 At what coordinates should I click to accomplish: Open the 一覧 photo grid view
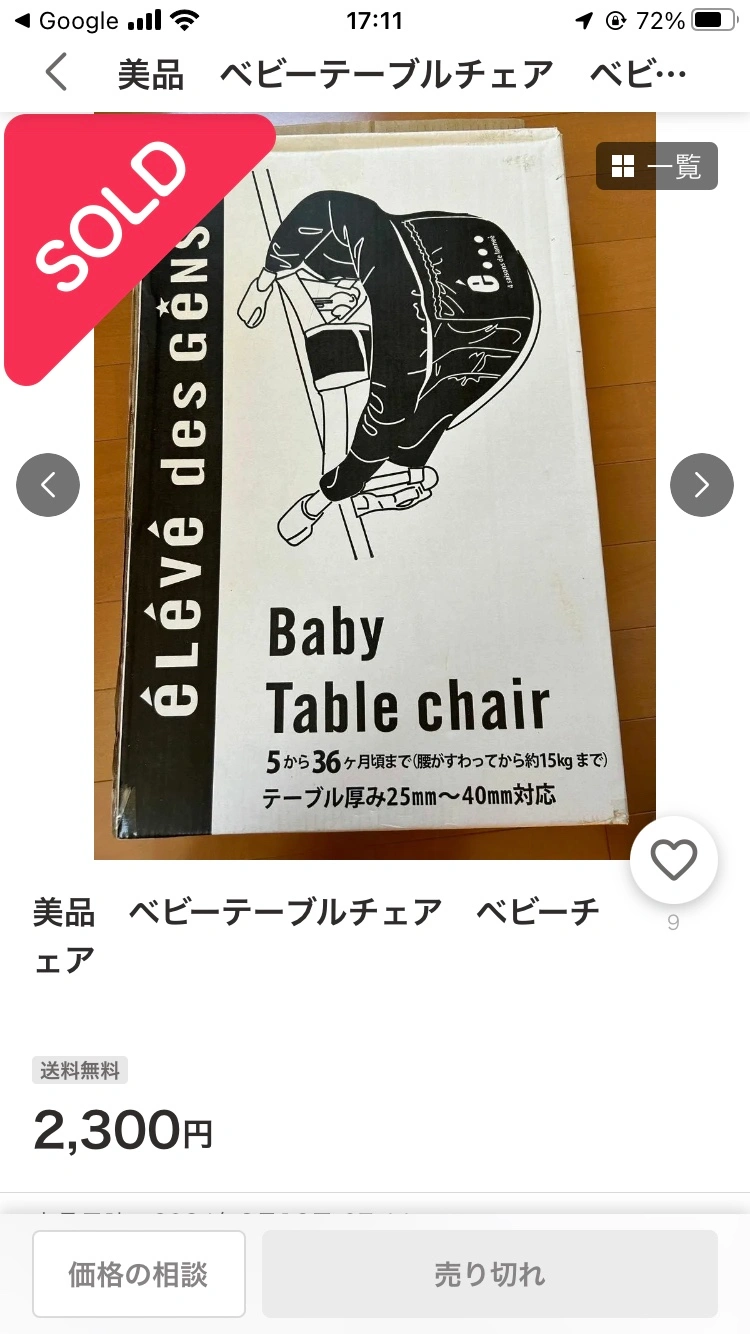[x=657, y=166]
